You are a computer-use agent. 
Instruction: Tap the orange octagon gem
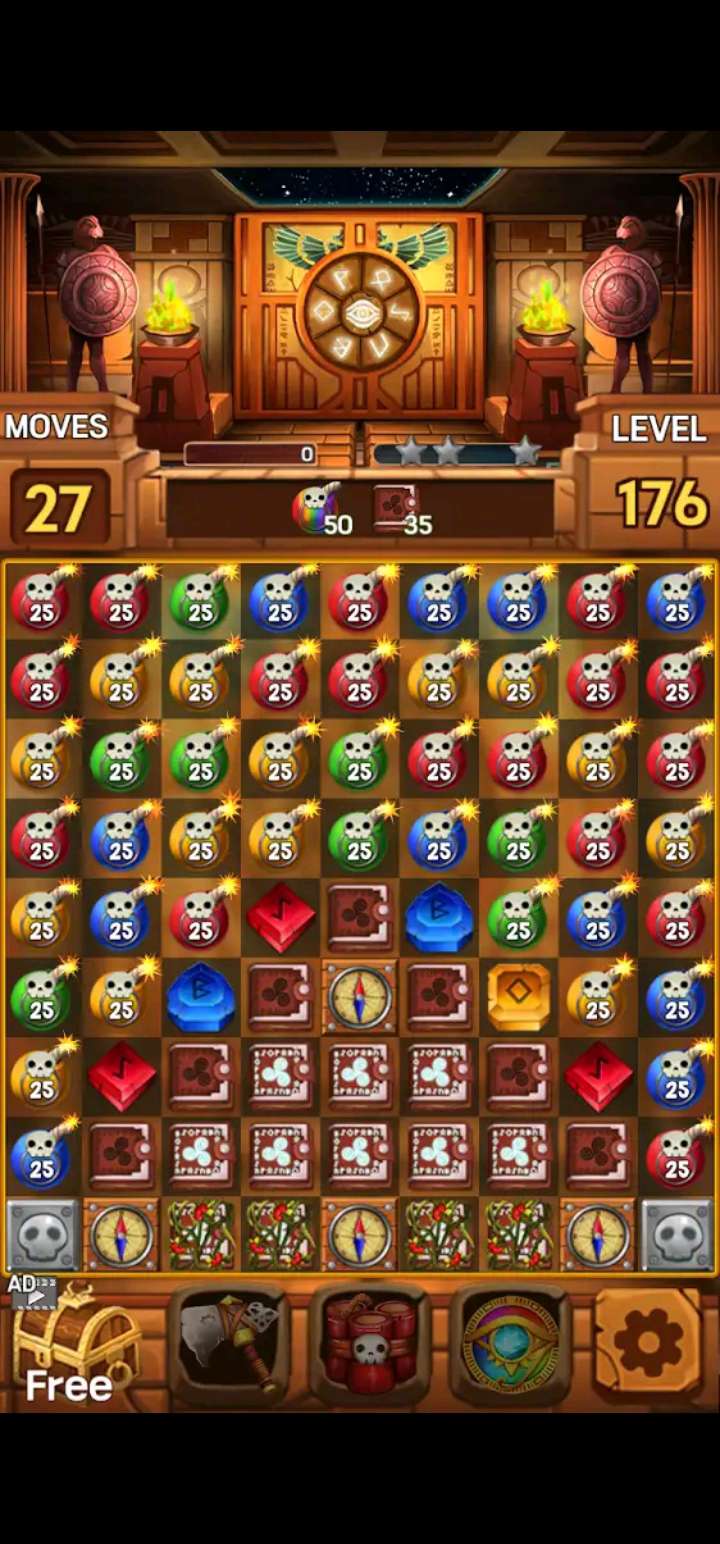pyautogui.click(x=518, y=997)
